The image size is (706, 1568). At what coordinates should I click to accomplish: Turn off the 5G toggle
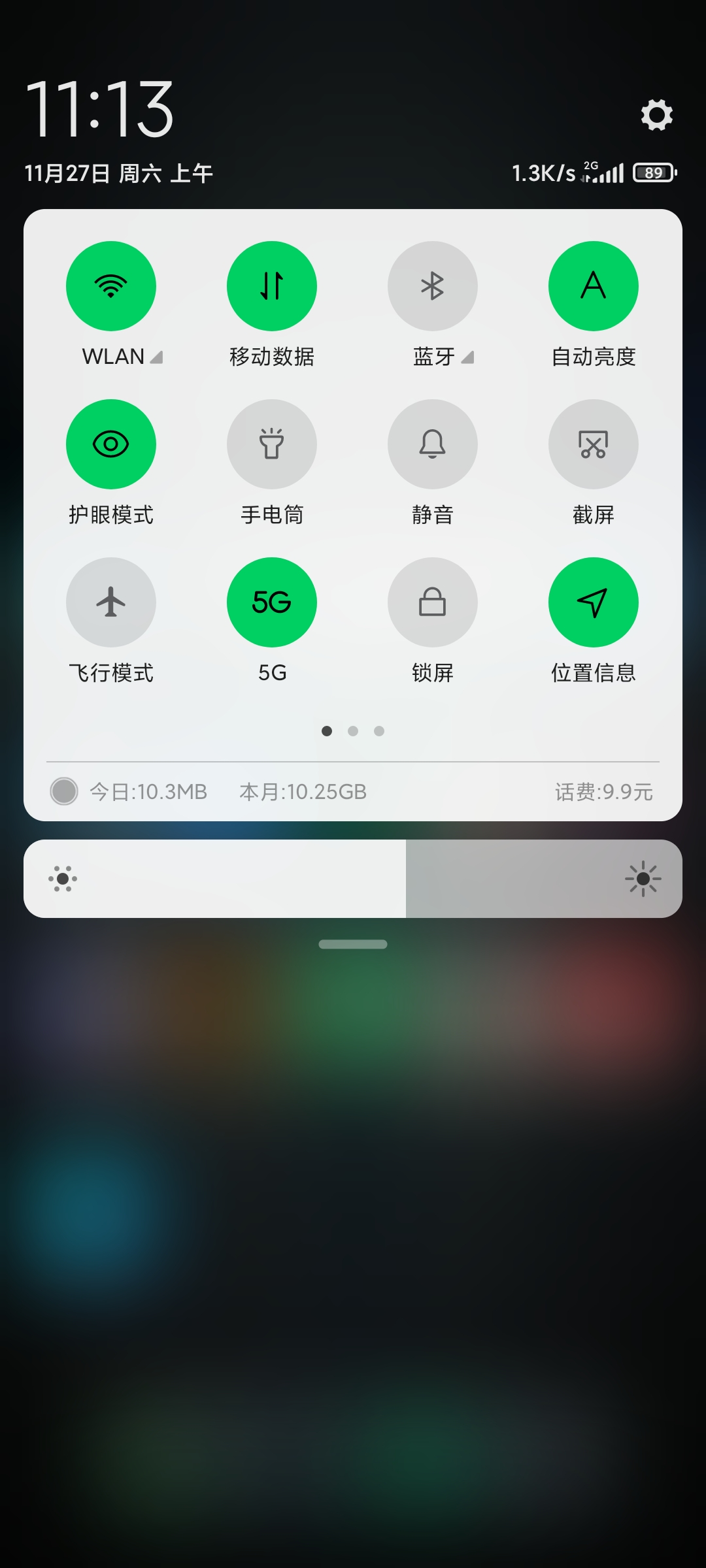click(272, 602)
